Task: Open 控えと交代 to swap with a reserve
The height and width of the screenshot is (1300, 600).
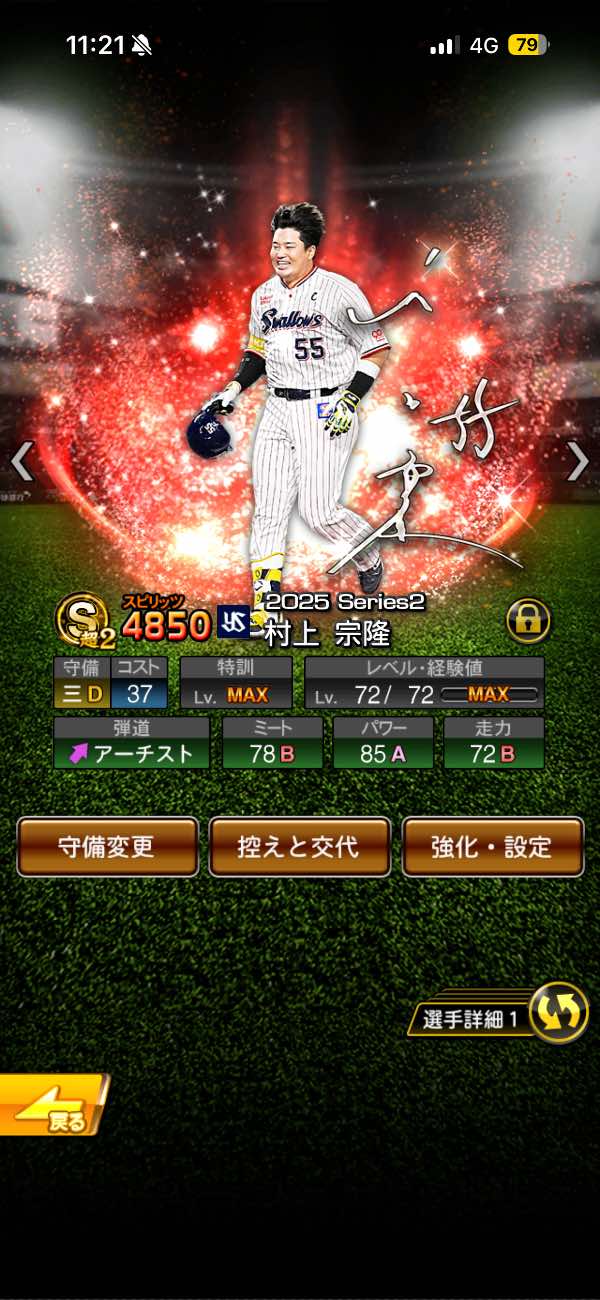Action: click(x=299, y=847)
